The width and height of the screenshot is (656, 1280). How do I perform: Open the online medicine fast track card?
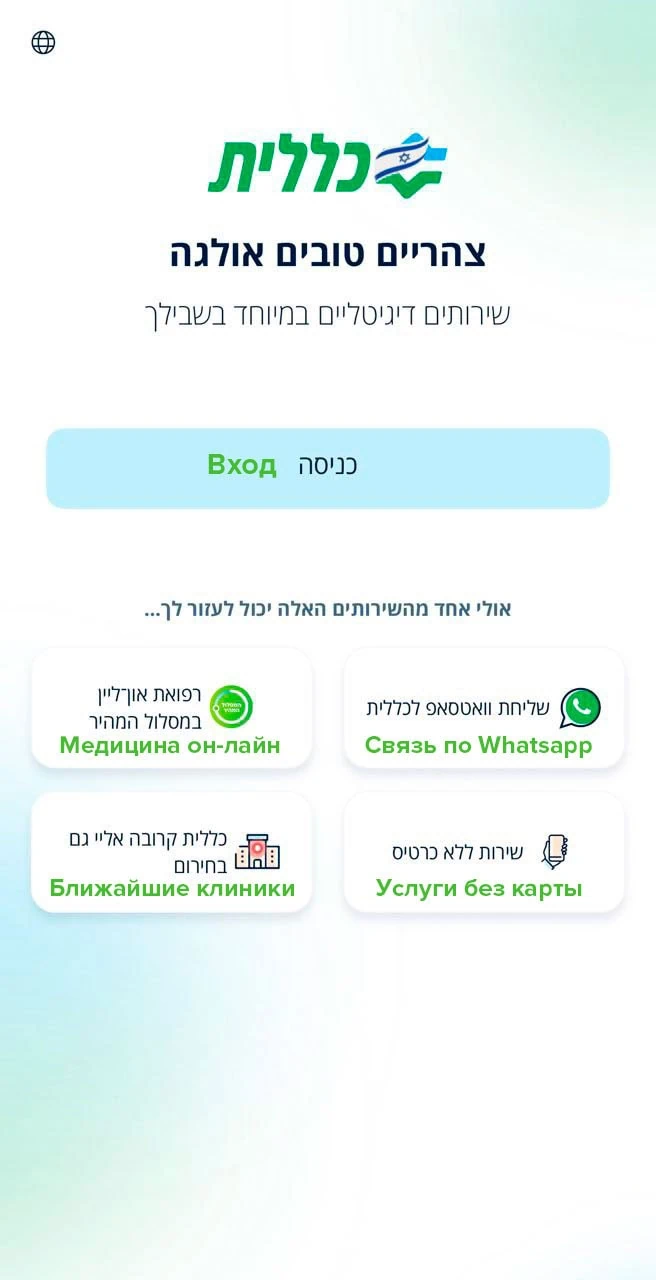click(171, 708)
